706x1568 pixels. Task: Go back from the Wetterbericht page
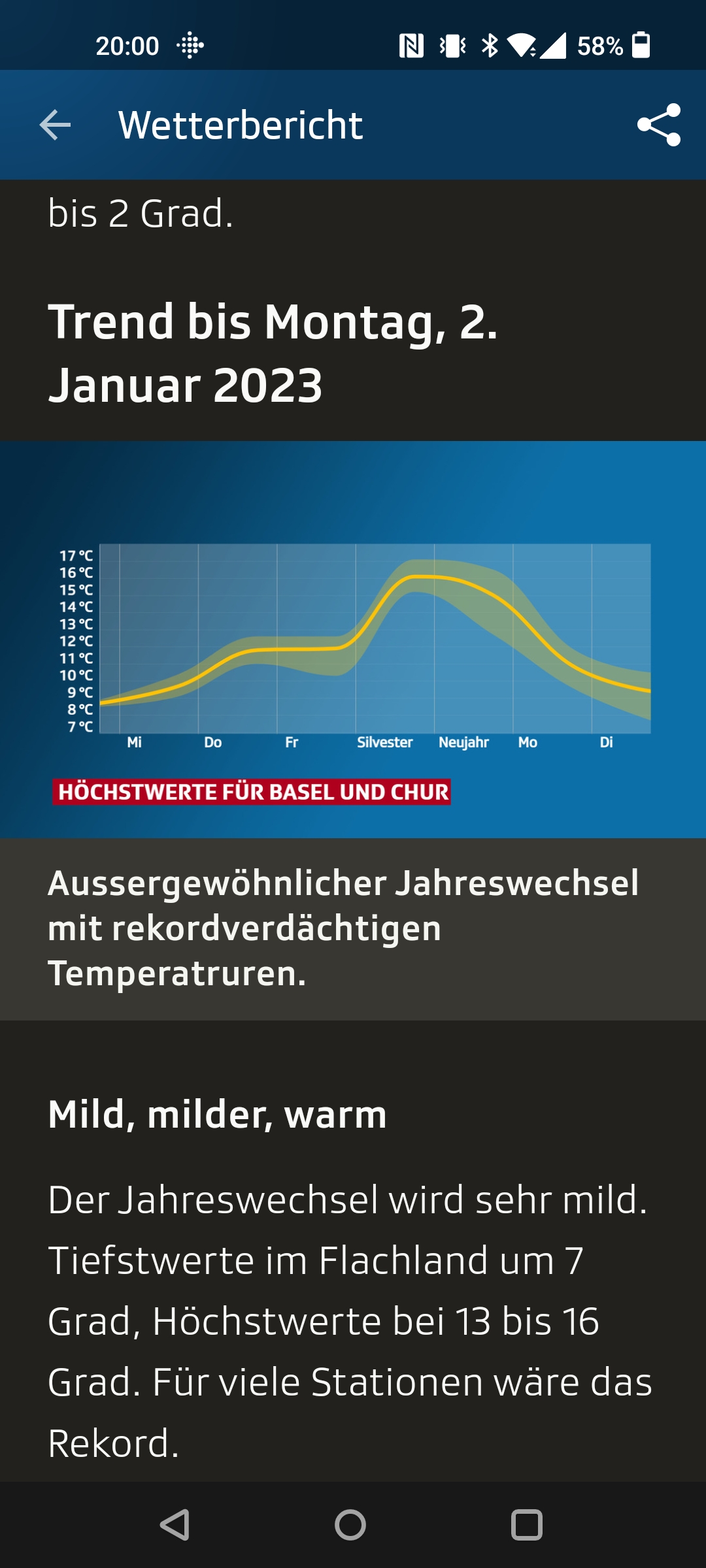click(x=55, y=125)
